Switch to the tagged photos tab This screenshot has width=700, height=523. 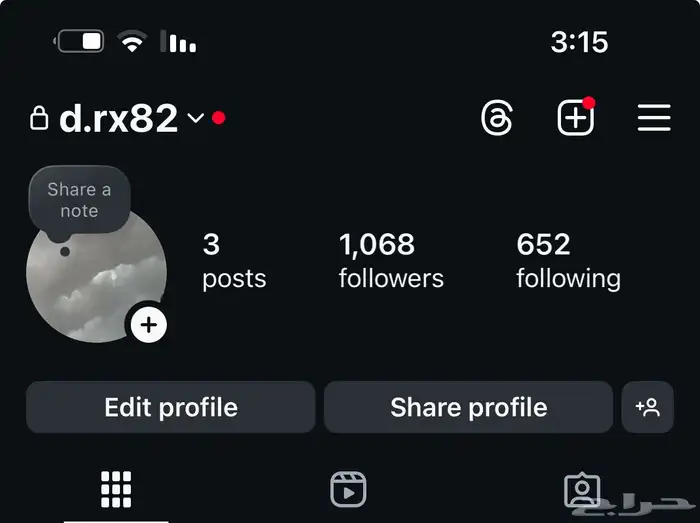(581, 490)
